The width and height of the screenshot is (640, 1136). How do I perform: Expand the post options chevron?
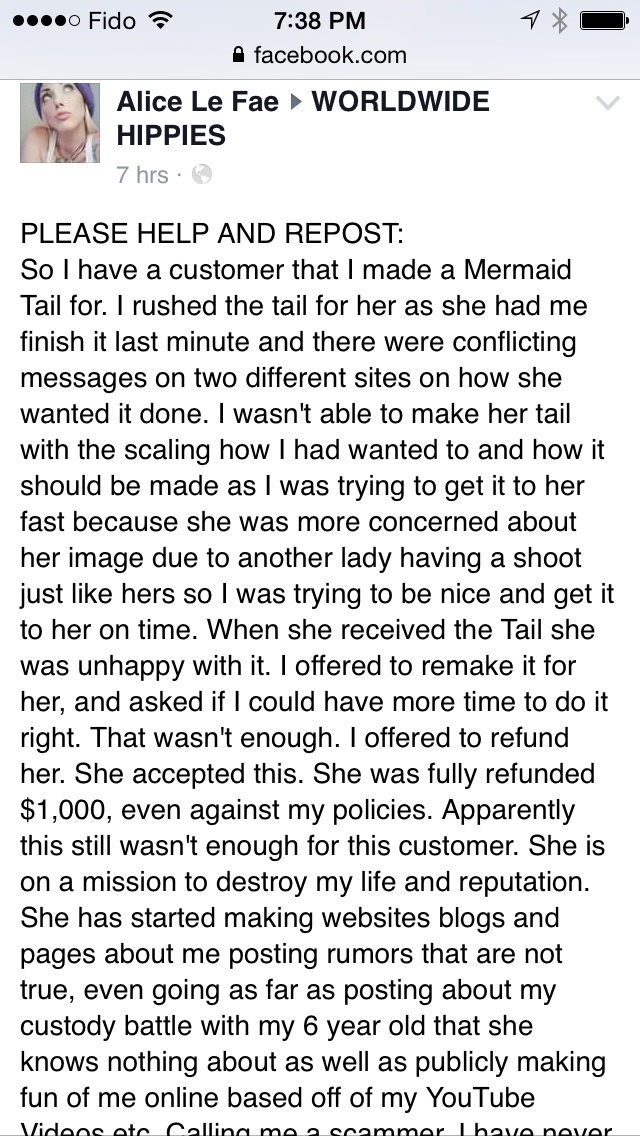pos(607,103)
